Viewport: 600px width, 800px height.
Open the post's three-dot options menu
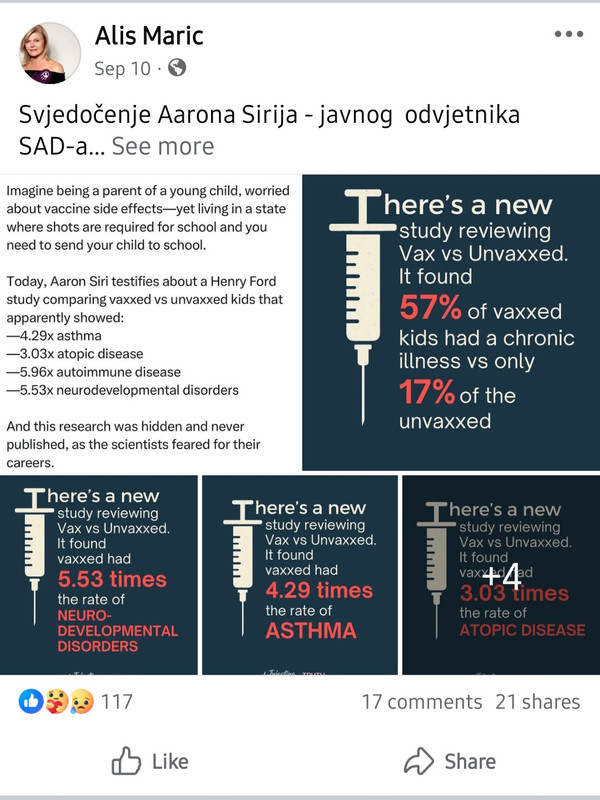click(567, 35)
